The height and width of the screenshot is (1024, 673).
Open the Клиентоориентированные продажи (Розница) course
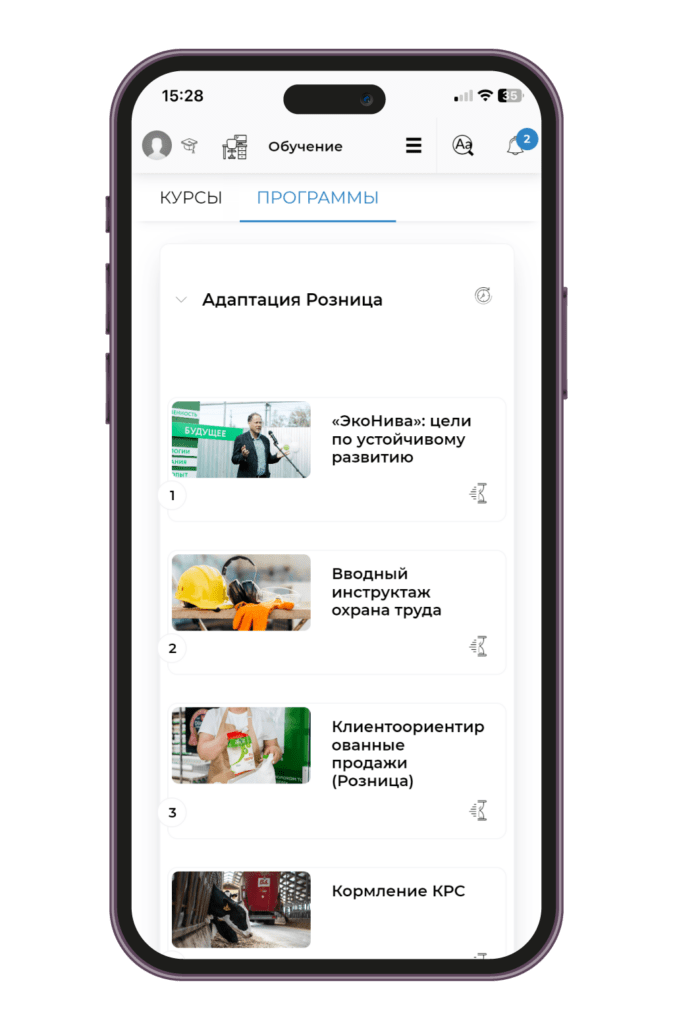pyautogui.click(x=407, y=754)
